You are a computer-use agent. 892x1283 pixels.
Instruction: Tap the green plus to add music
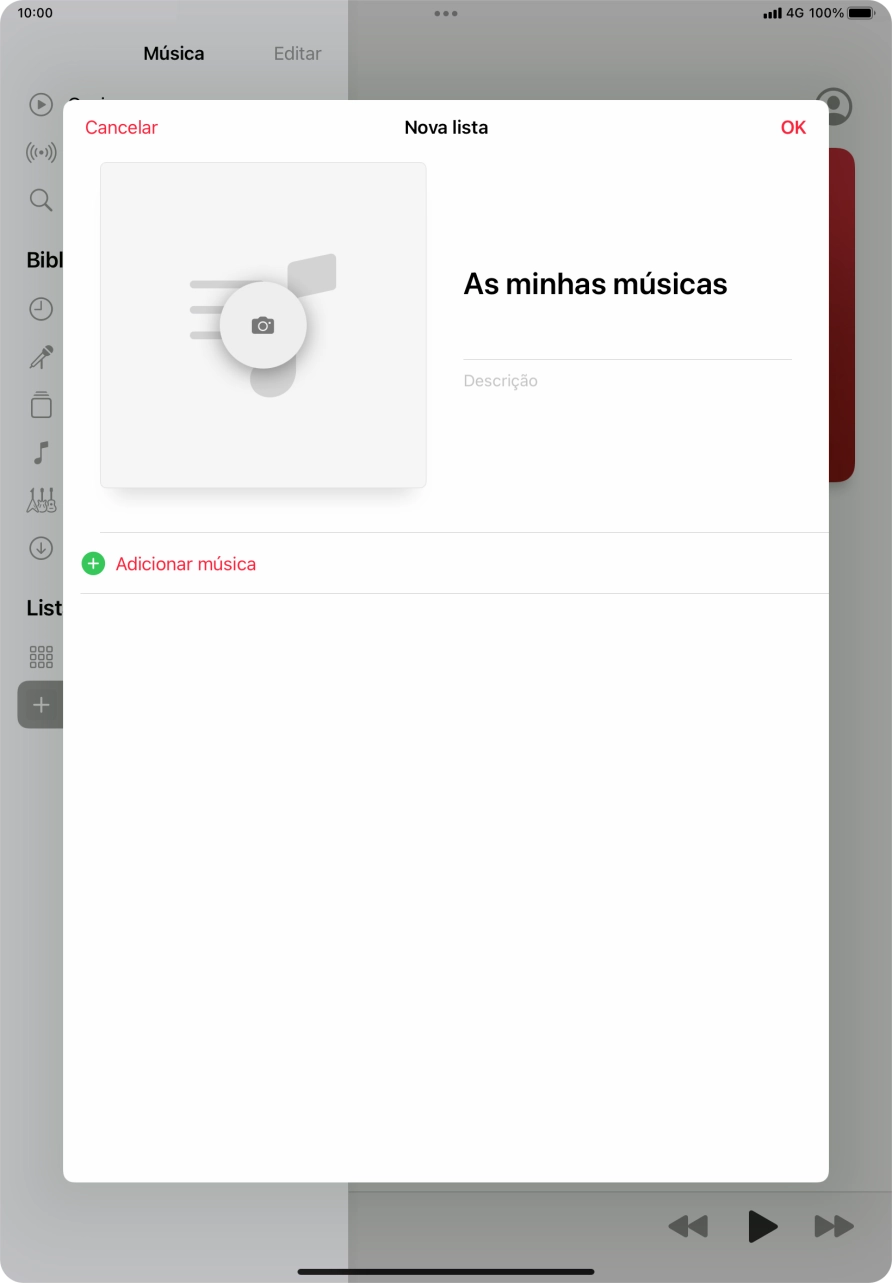pyautogui.click(x=93, y=563)
